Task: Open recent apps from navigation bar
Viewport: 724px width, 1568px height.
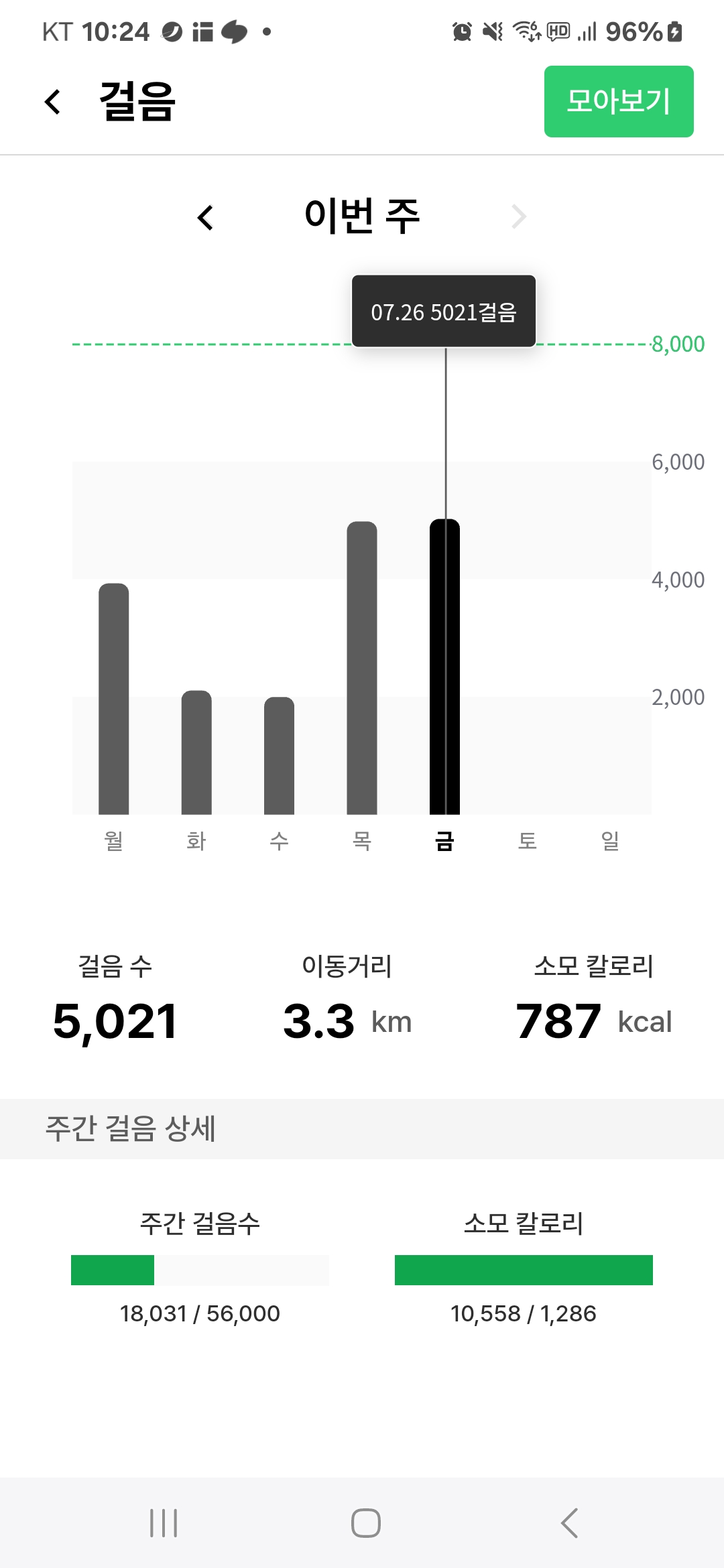Action: 164,1522
